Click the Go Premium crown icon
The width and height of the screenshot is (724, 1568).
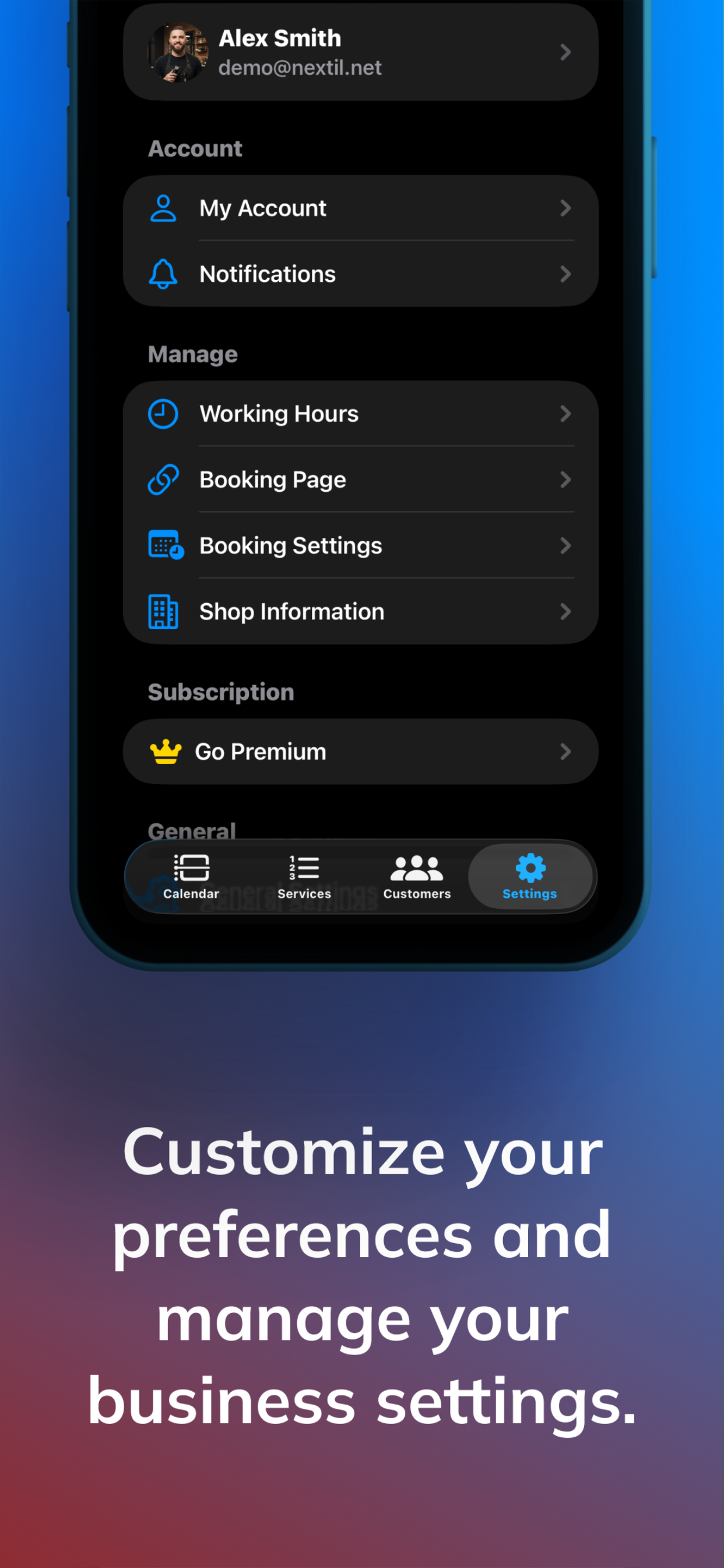(x=165, y=751)
